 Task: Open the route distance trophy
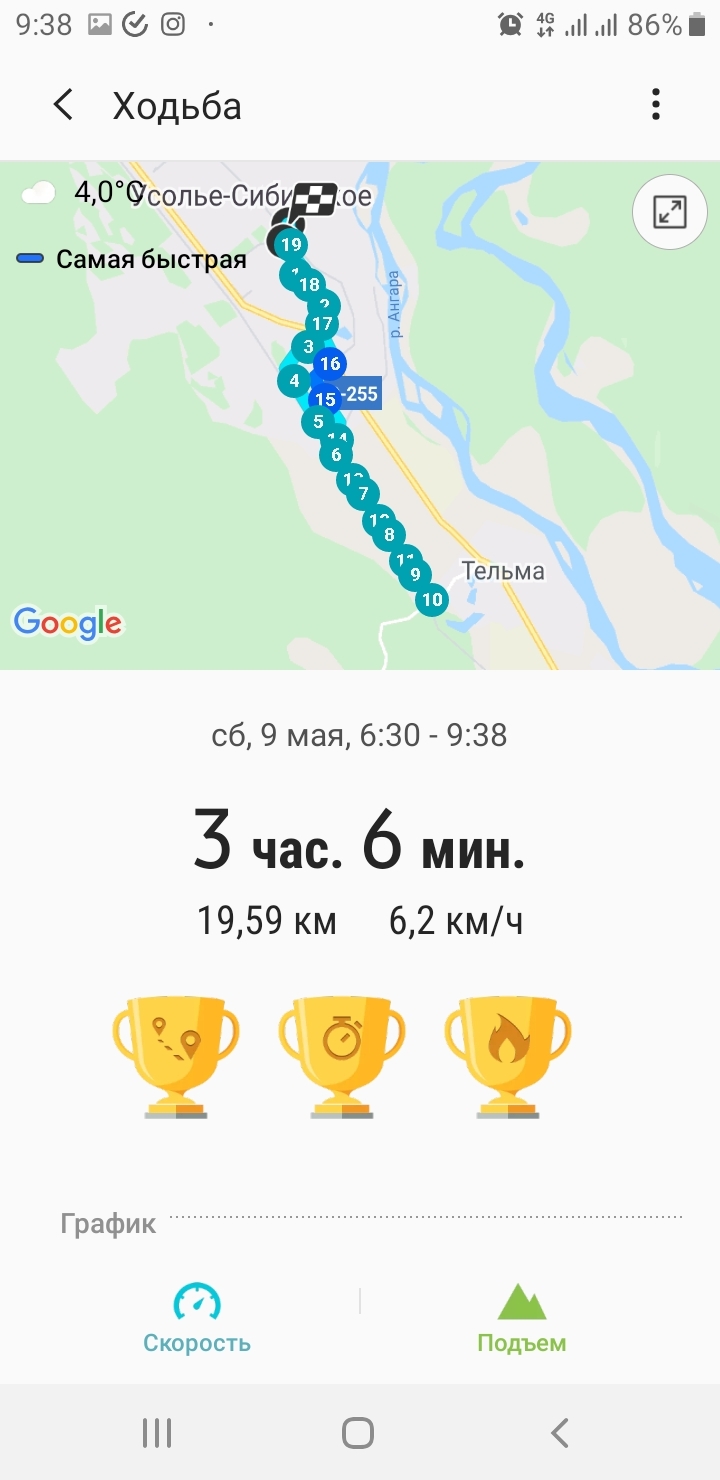(x=175, y=1054)
